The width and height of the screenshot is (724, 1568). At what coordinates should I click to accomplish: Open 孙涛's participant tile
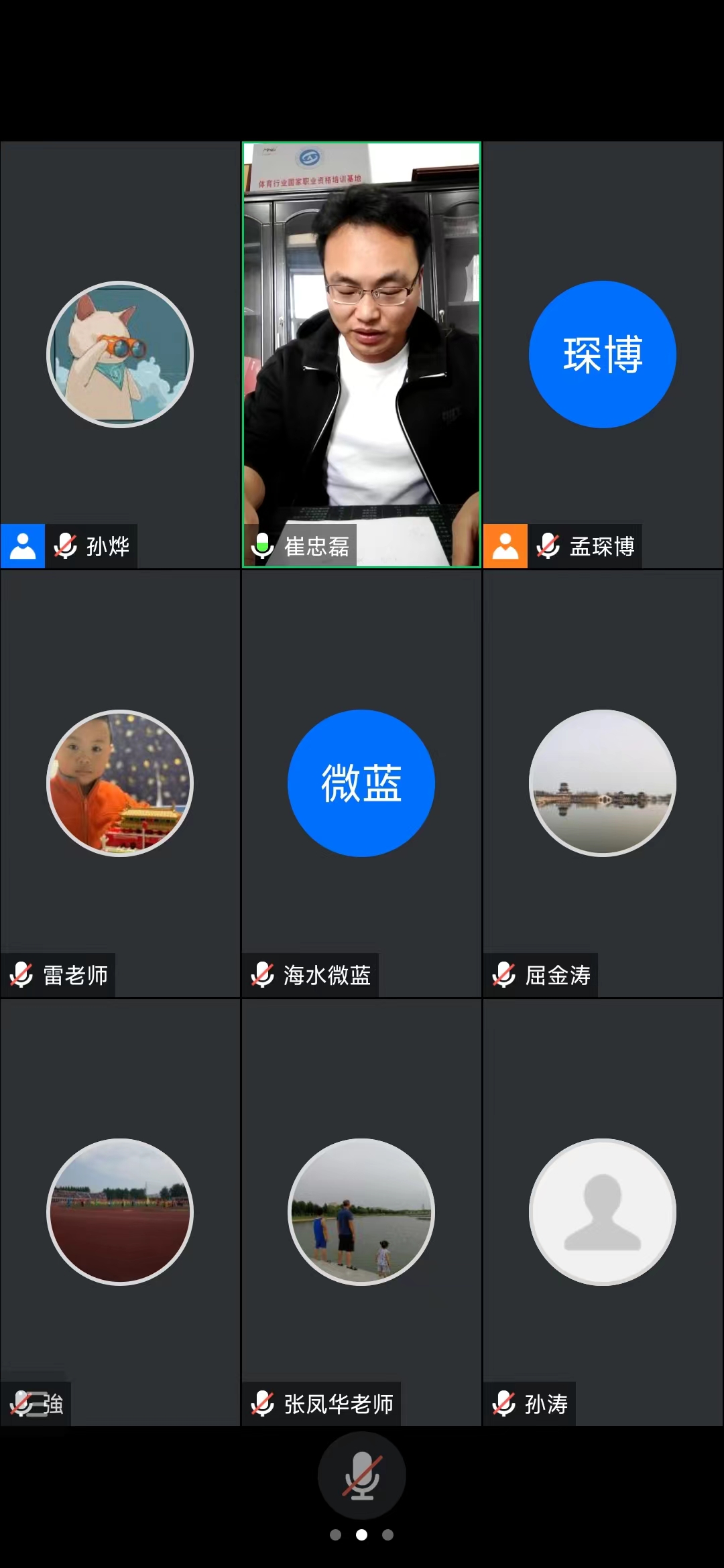(603, 1212)
